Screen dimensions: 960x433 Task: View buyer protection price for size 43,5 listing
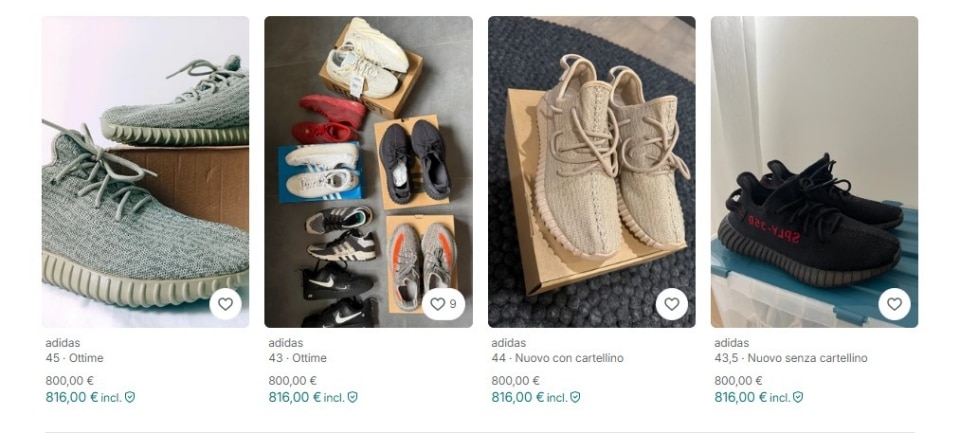pyautogui.click(x=759, y=397)
